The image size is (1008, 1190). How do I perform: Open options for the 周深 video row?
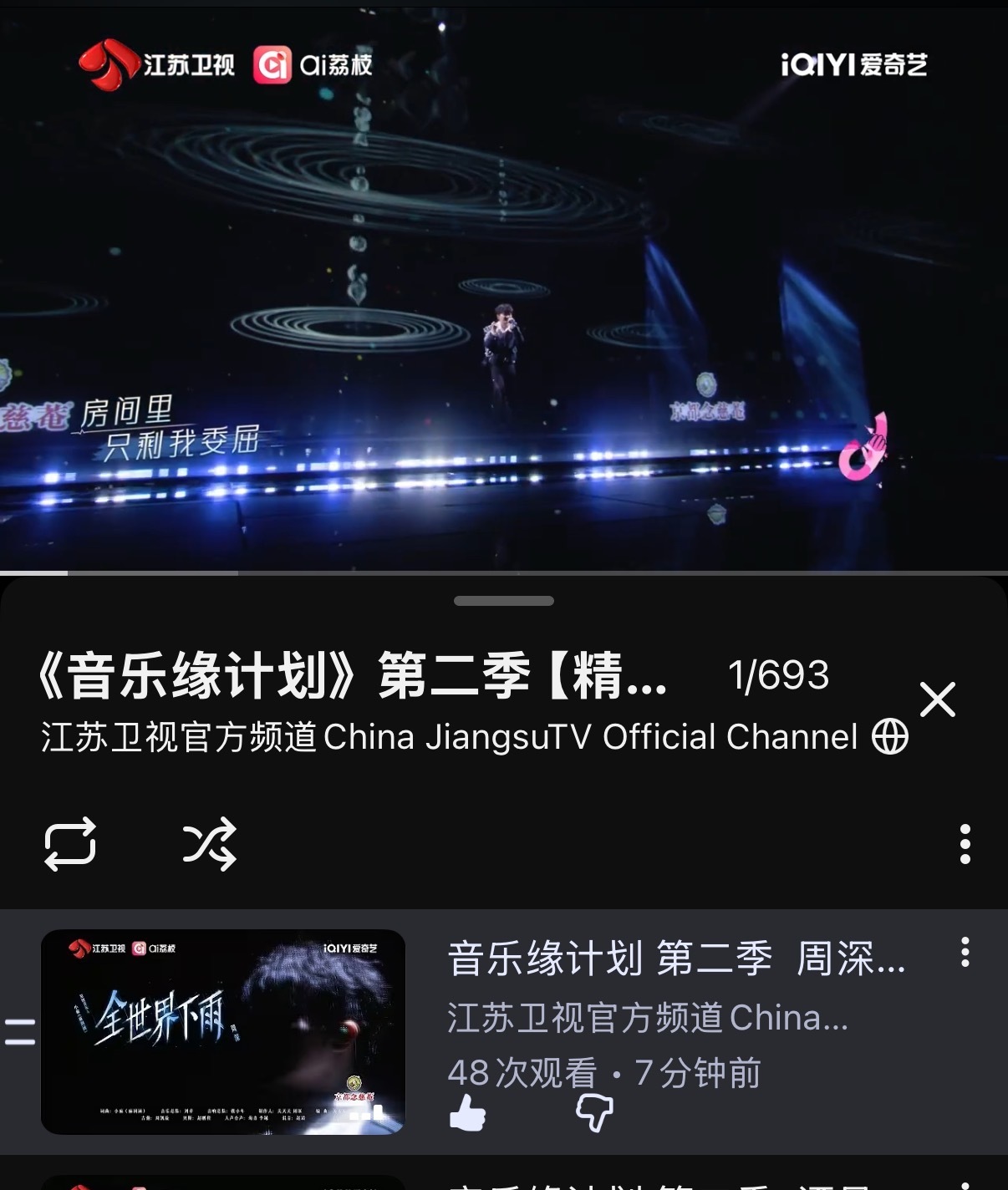[x=965, y=952]
